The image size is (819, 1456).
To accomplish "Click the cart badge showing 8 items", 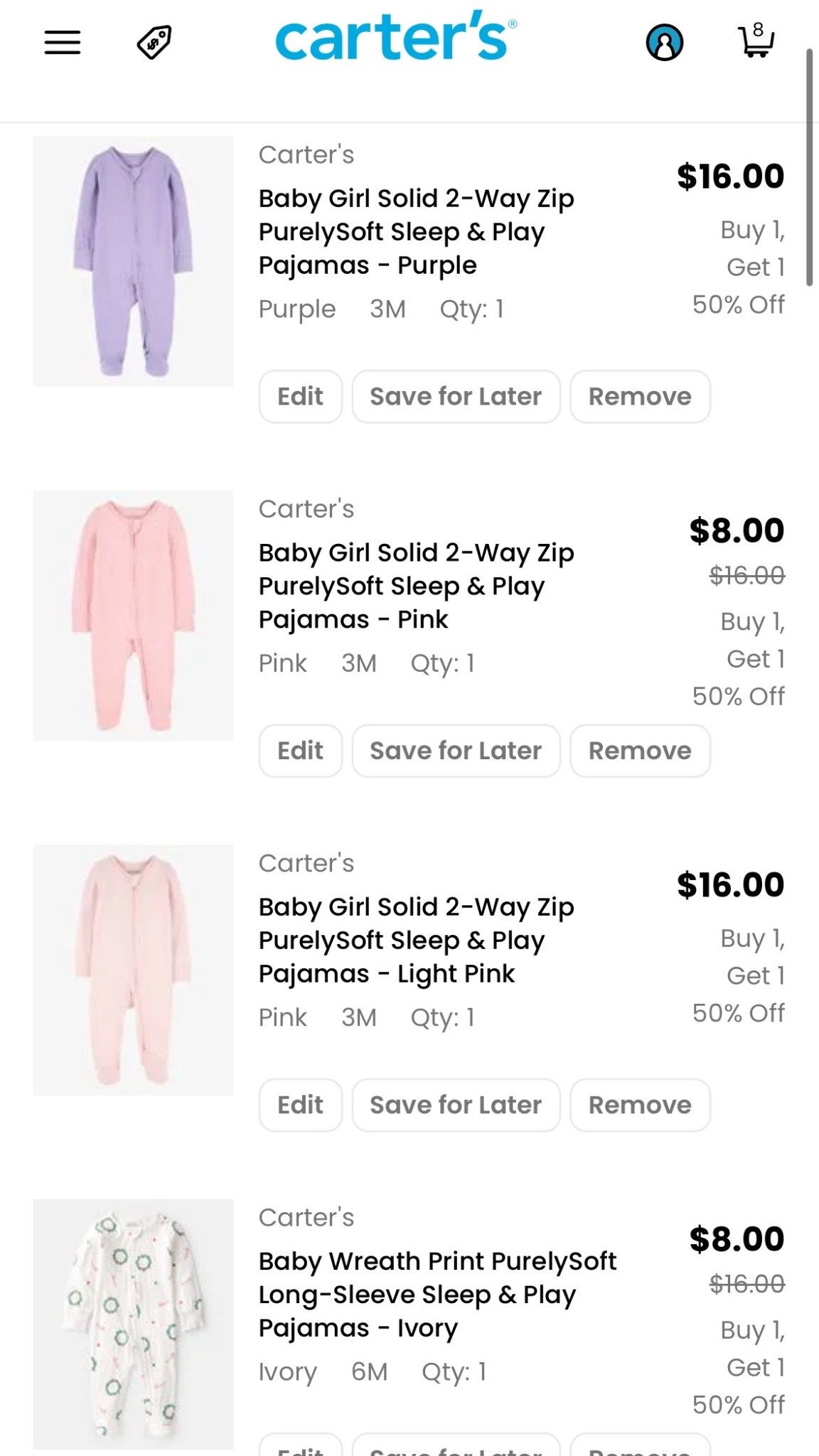I will click(756, 30).
